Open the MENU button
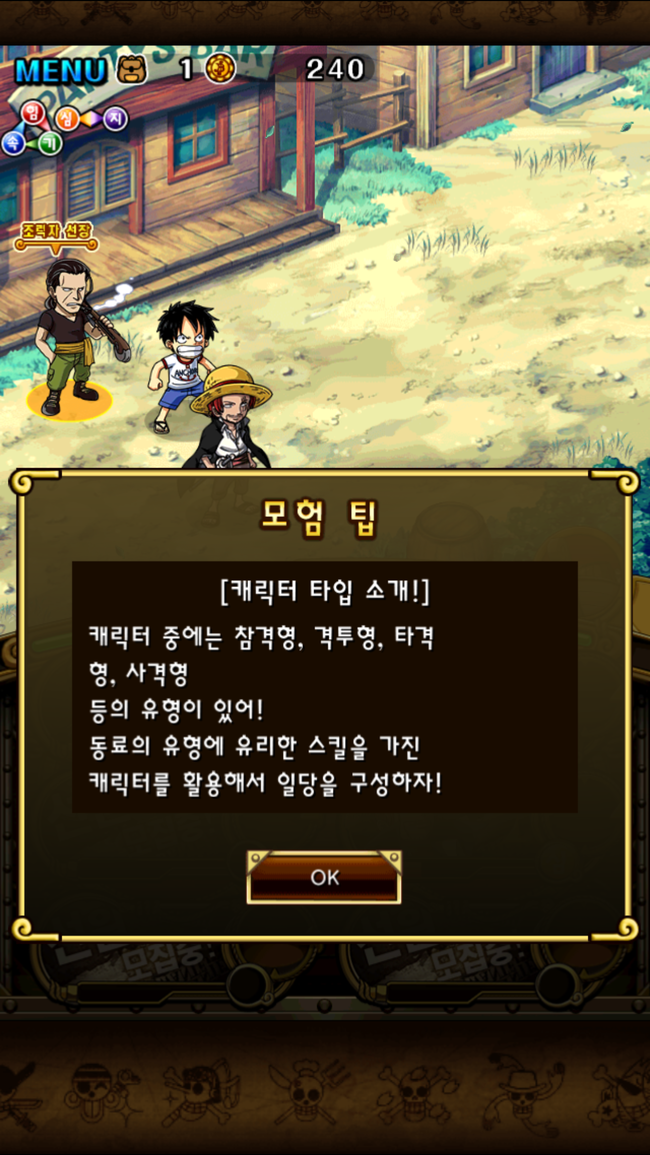The width and height of the screenshot is (650, 1155). [61, 70]
